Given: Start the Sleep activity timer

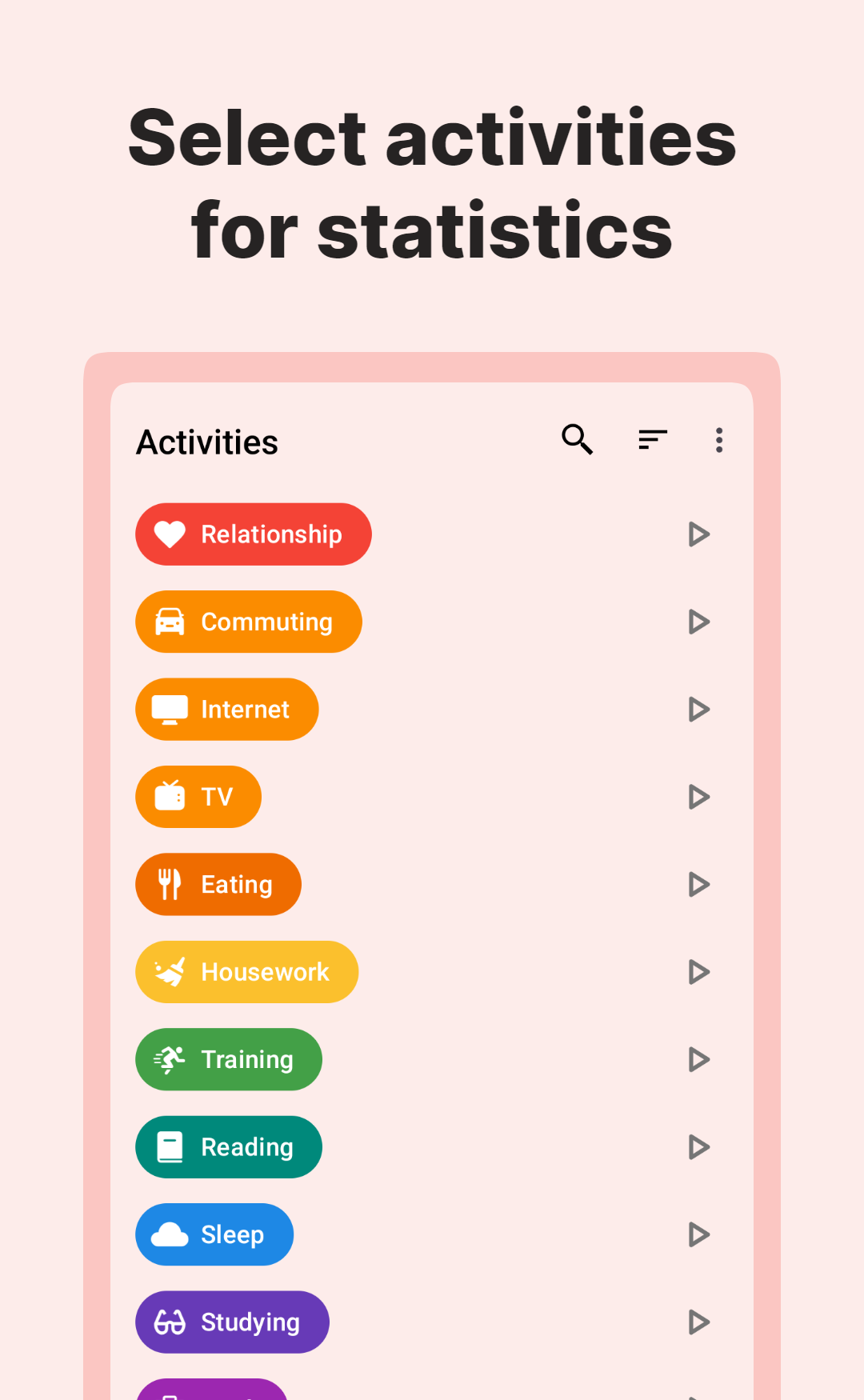Looking at the screenshot, I should [698, 1234].
